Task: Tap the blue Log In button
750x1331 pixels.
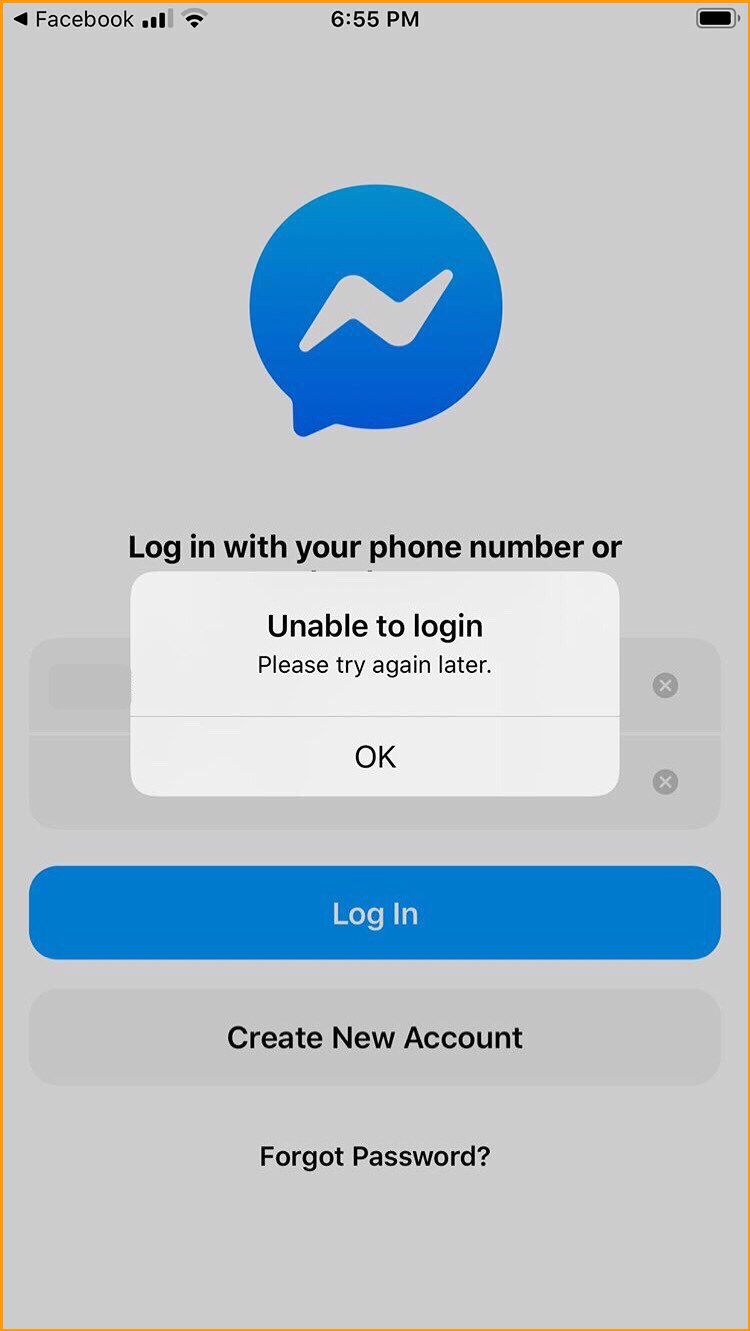Action: tap(375, 913)
